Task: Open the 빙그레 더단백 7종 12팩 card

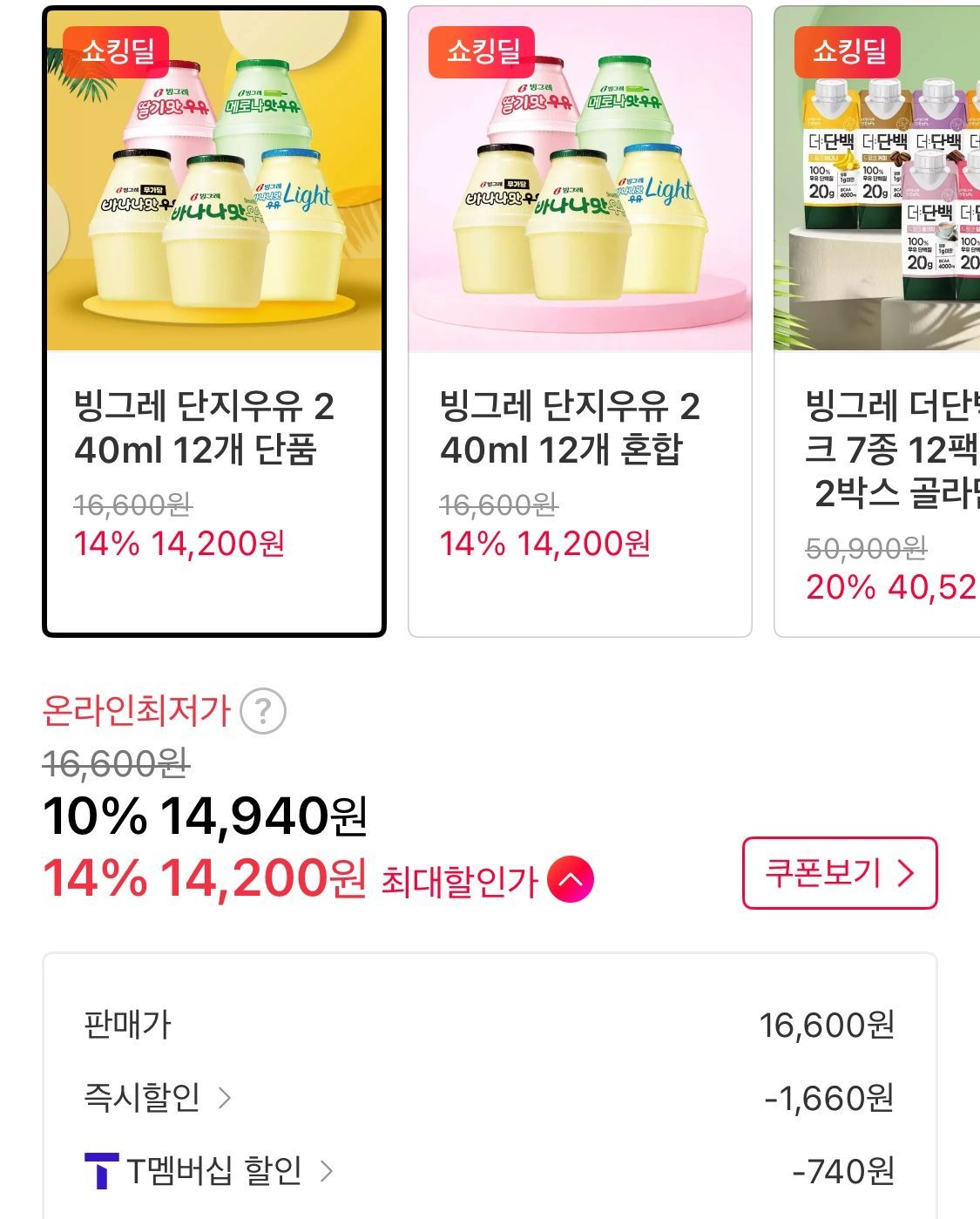Action: [875, 322]
